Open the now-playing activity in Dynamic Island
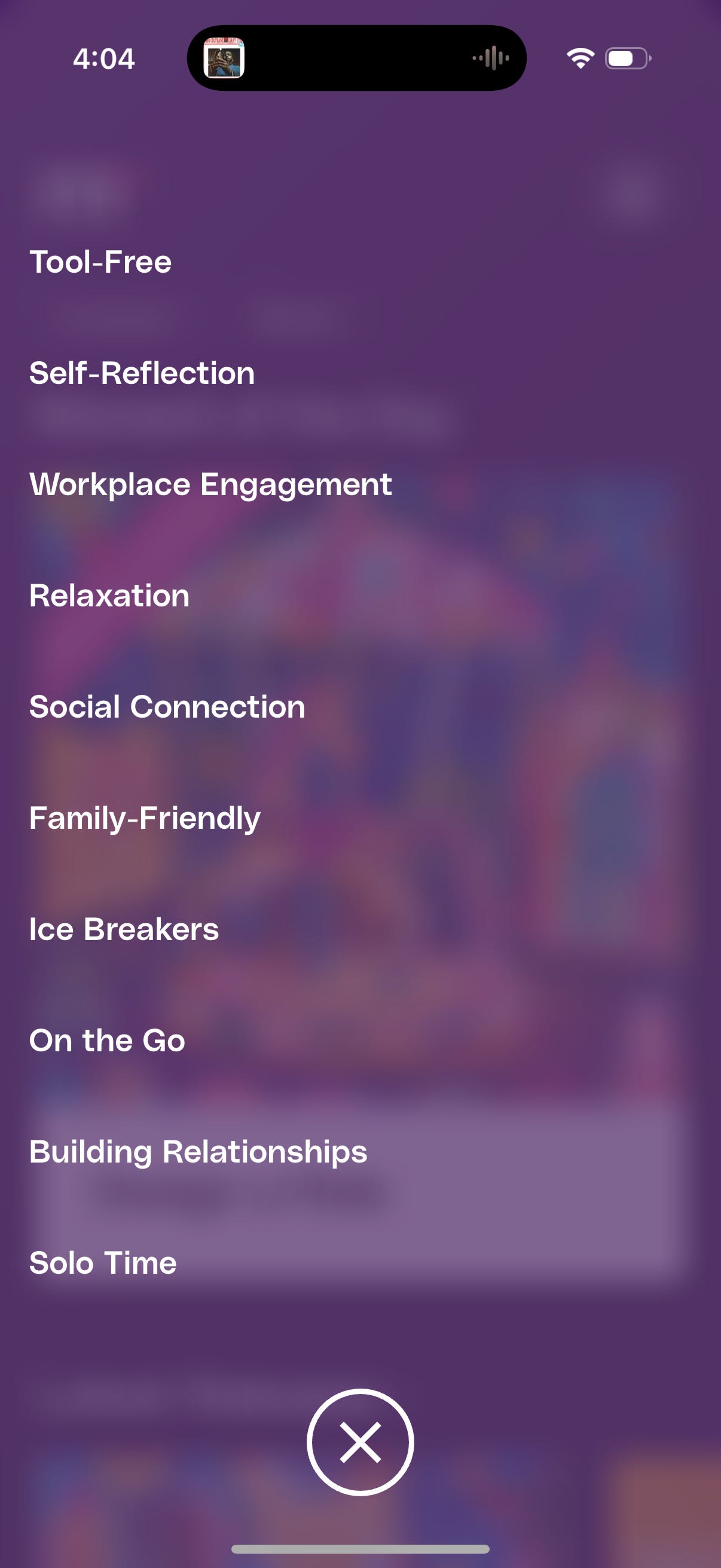721x1568 pixels. point(356,59)
